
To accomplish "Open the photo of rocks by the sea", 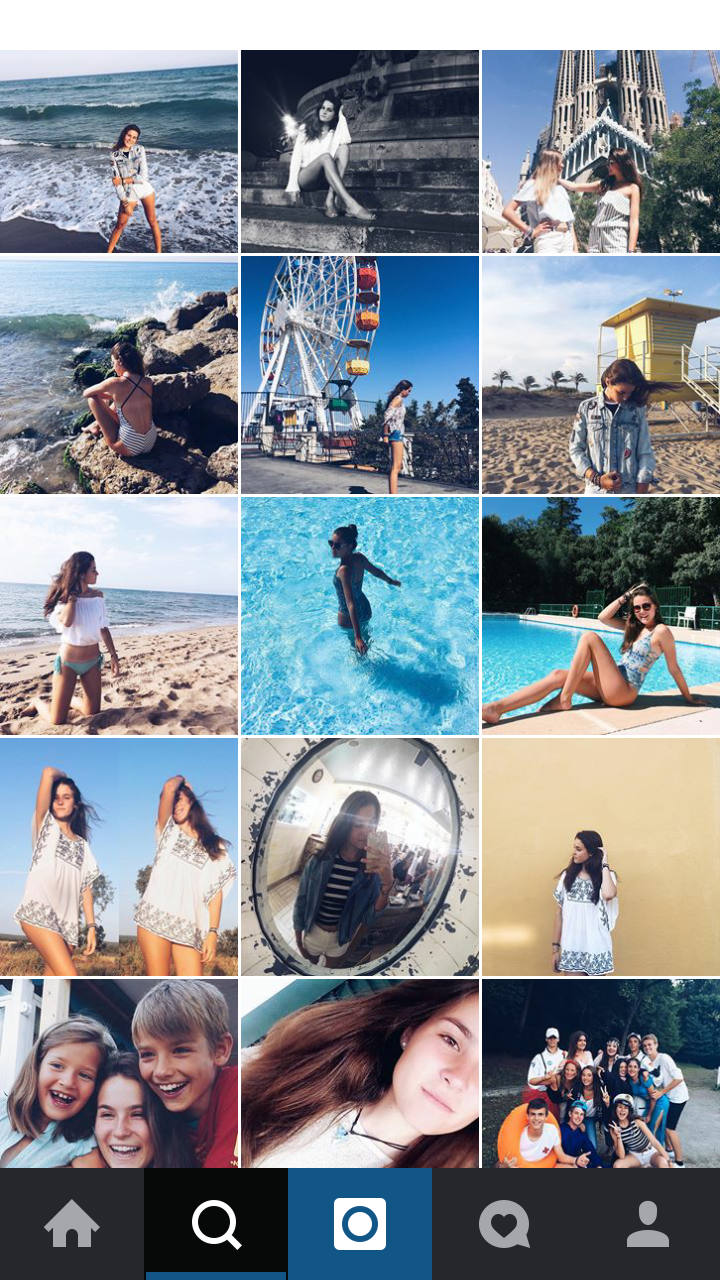I will click(x=119, y=375).
